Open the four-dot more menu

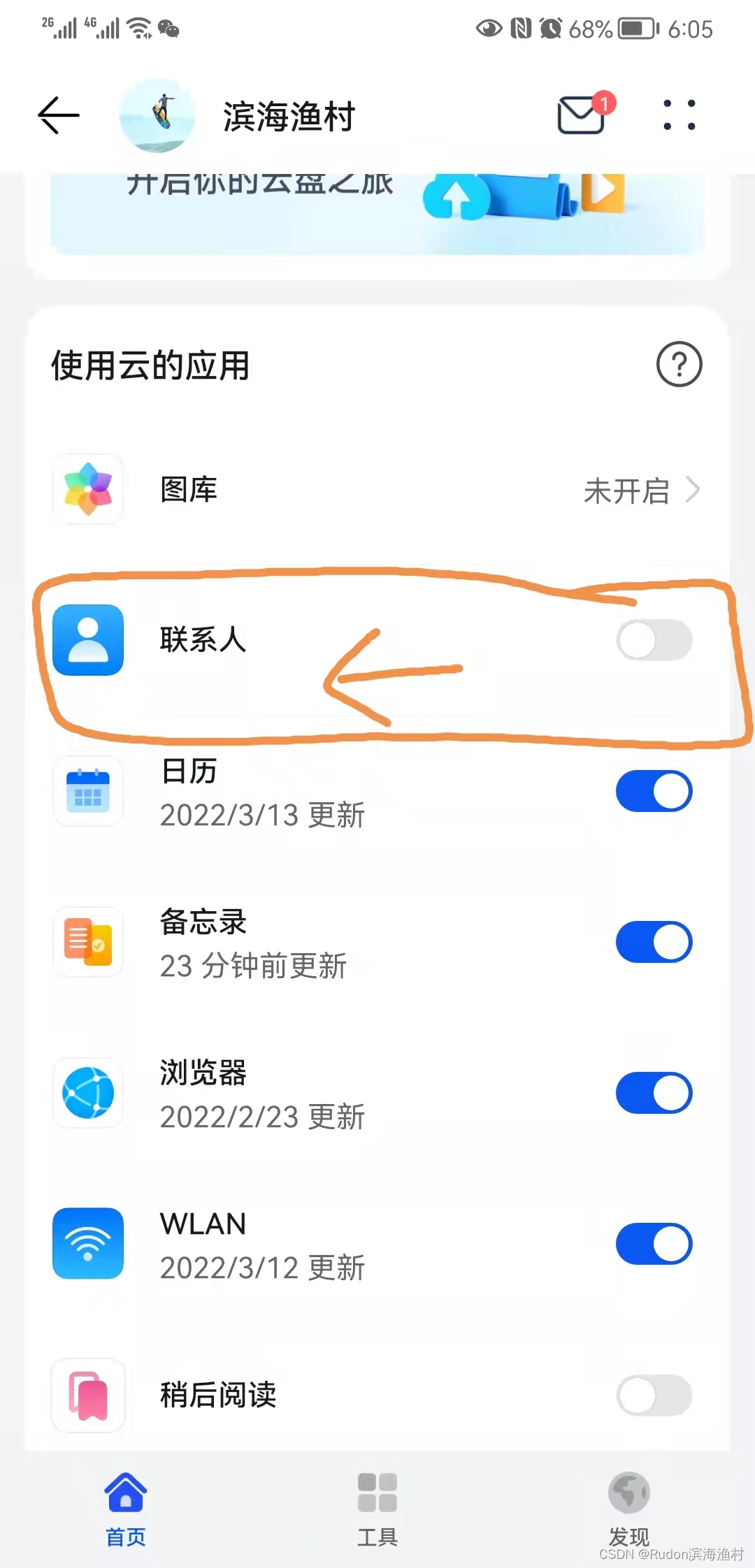coord(679,115)
